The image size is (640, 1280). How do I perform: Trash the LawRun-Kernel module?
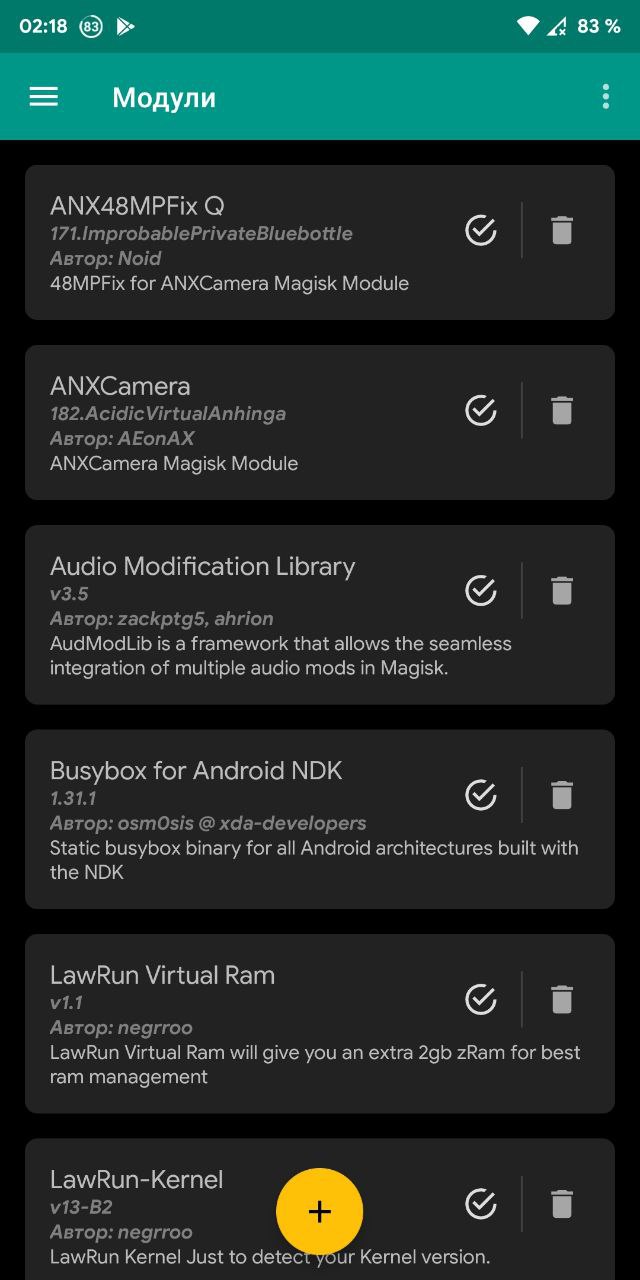click(562, 1204)
